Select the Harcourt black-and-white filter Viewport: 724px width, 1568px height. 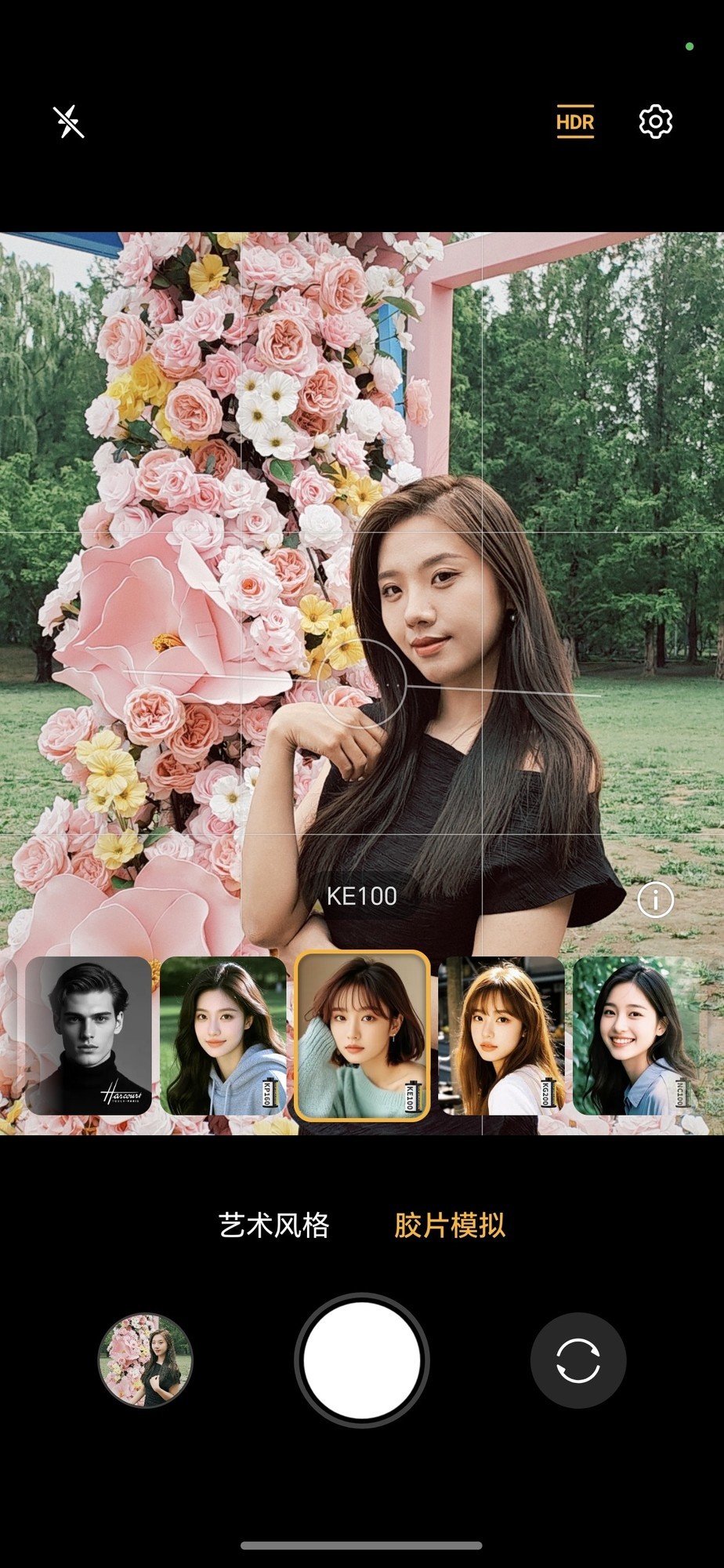(x=89, y=1036)
